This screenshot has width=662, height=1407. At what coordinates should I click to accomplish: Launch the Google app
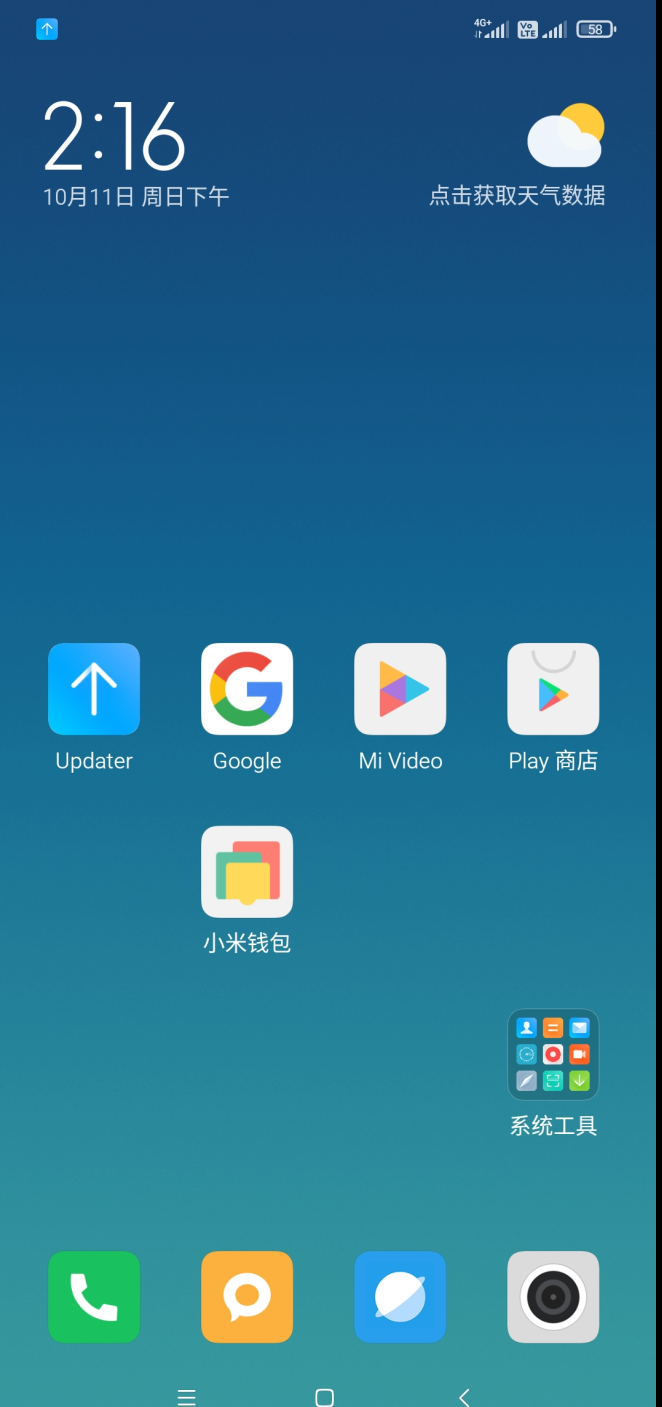click(247, 689)
